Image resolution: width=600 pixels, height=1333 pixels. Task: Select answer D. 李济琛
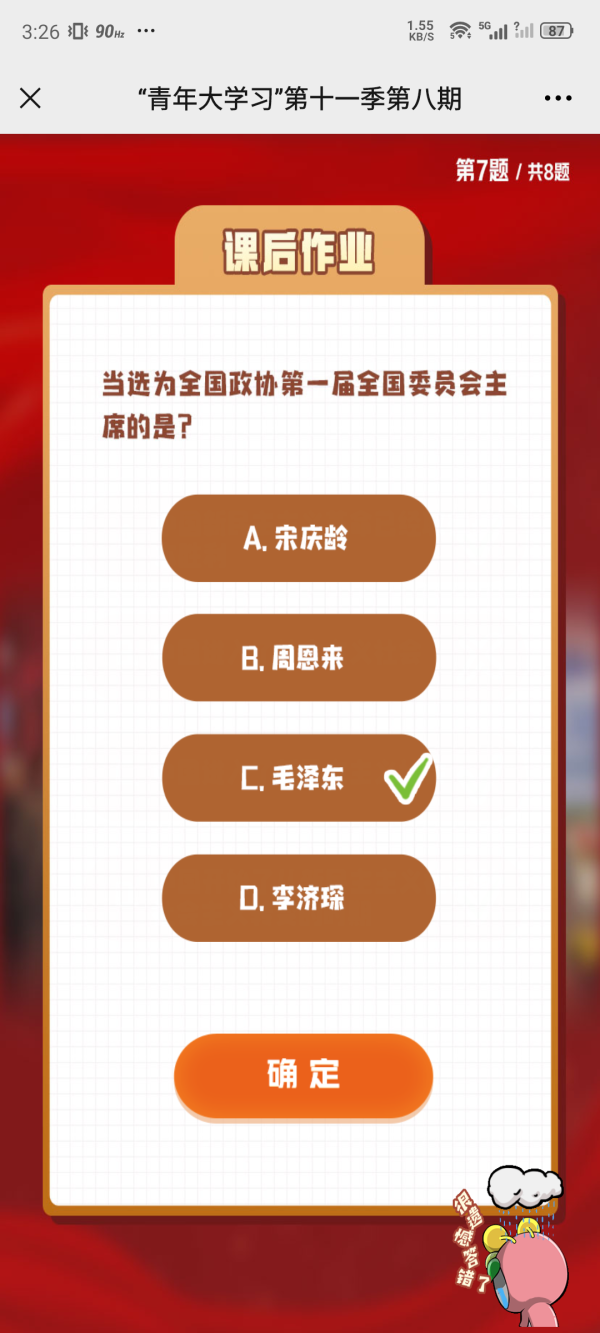pyautogui.click(x=298, y=898)
